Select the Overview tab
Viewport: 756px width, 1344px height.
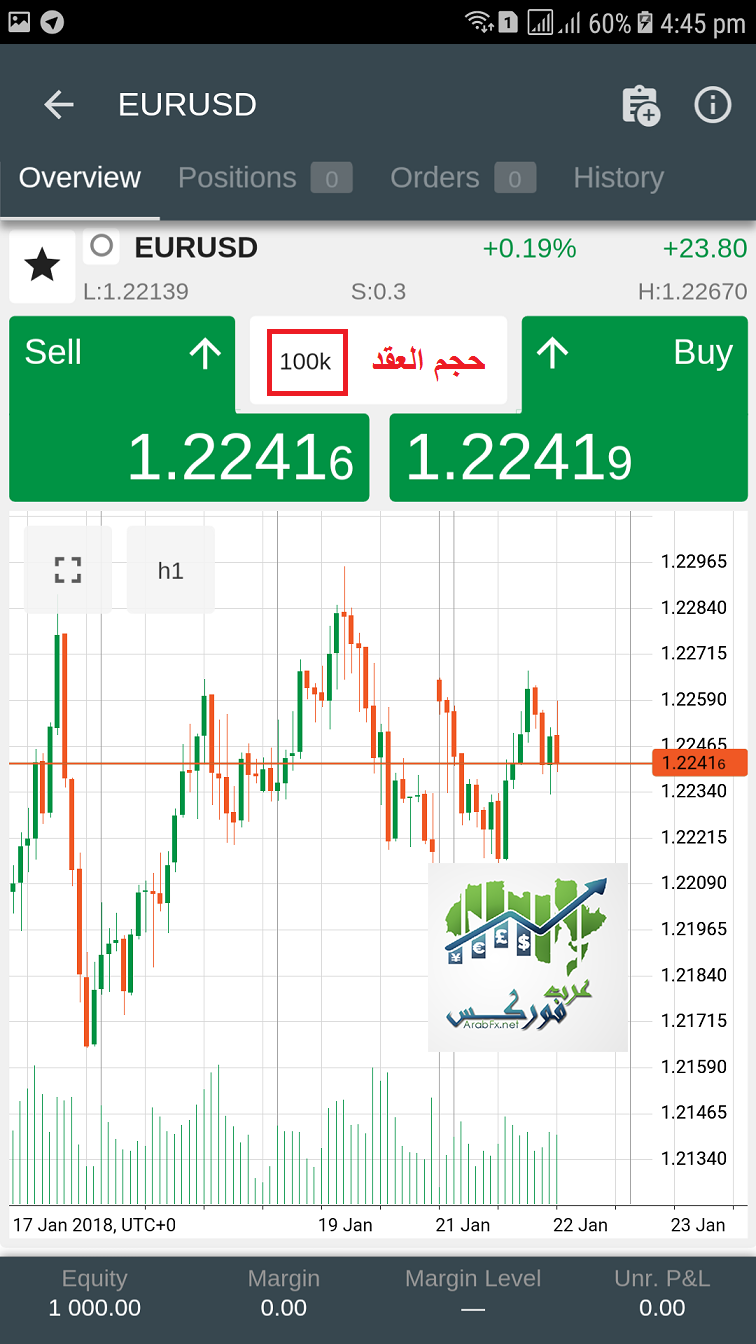pos(80,178)
